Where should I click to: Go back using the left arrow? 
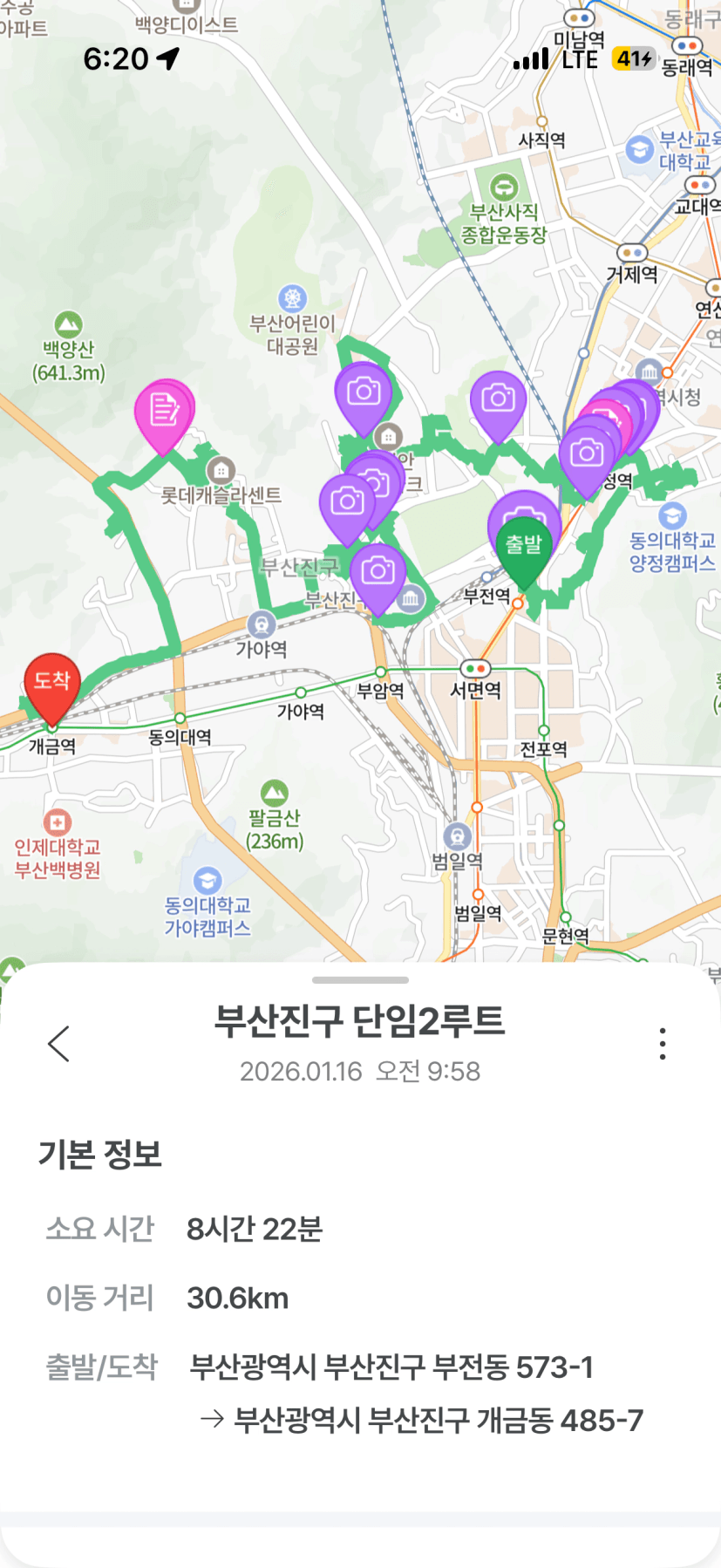click(59, 1043)
